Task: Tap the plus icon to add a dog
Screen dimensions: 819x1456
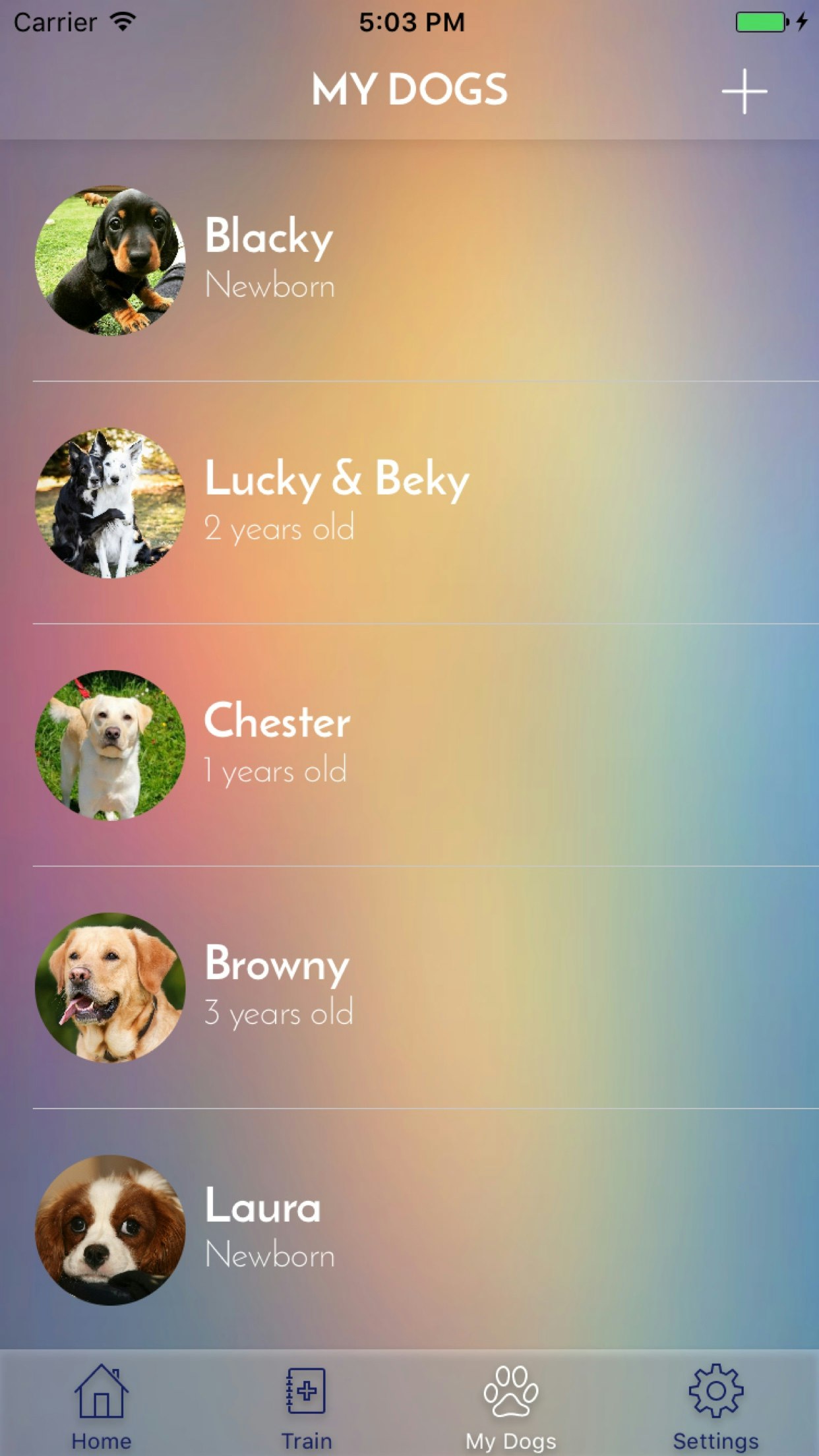Action: [744, 92]
